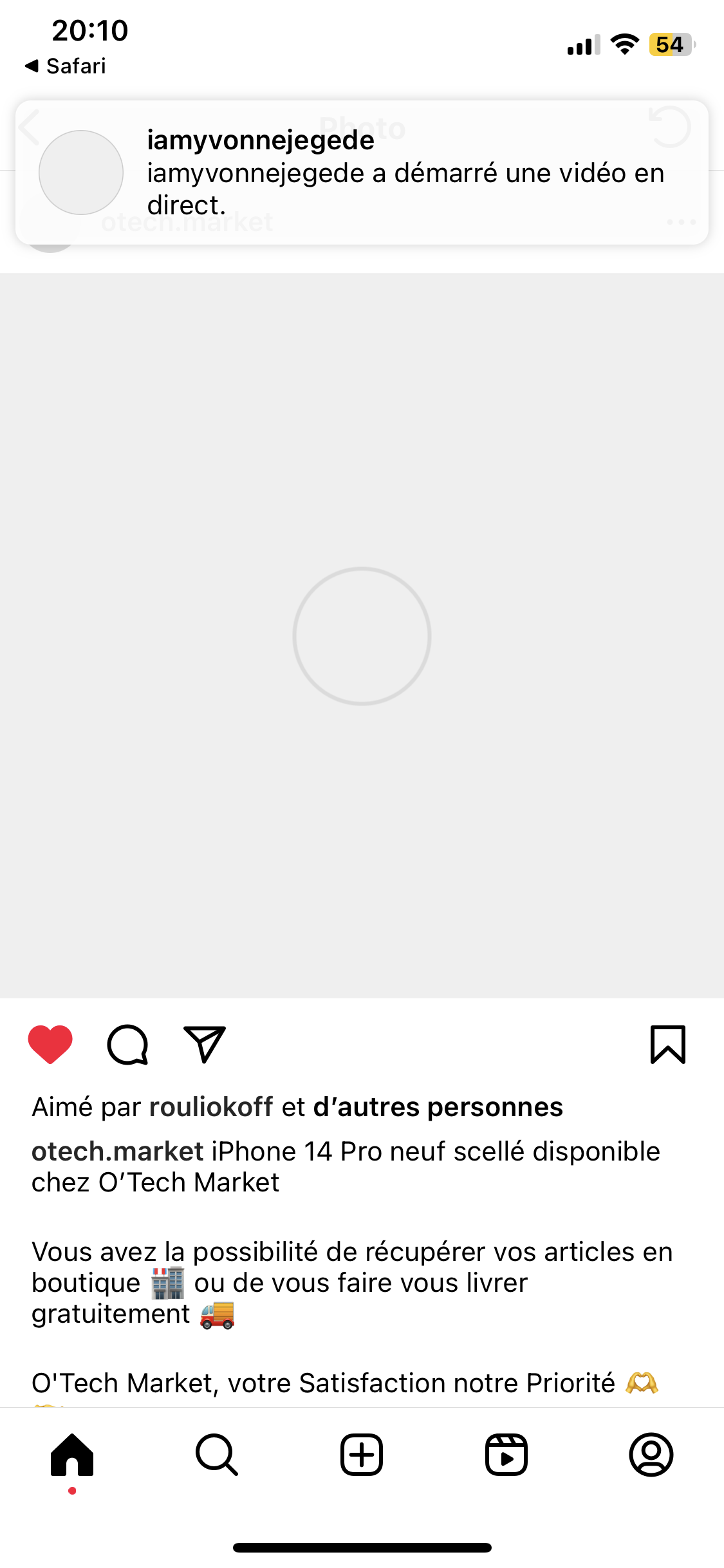Open otech.market profile from the caption
Viewport: 724px width, 1568px height.
118,1152
